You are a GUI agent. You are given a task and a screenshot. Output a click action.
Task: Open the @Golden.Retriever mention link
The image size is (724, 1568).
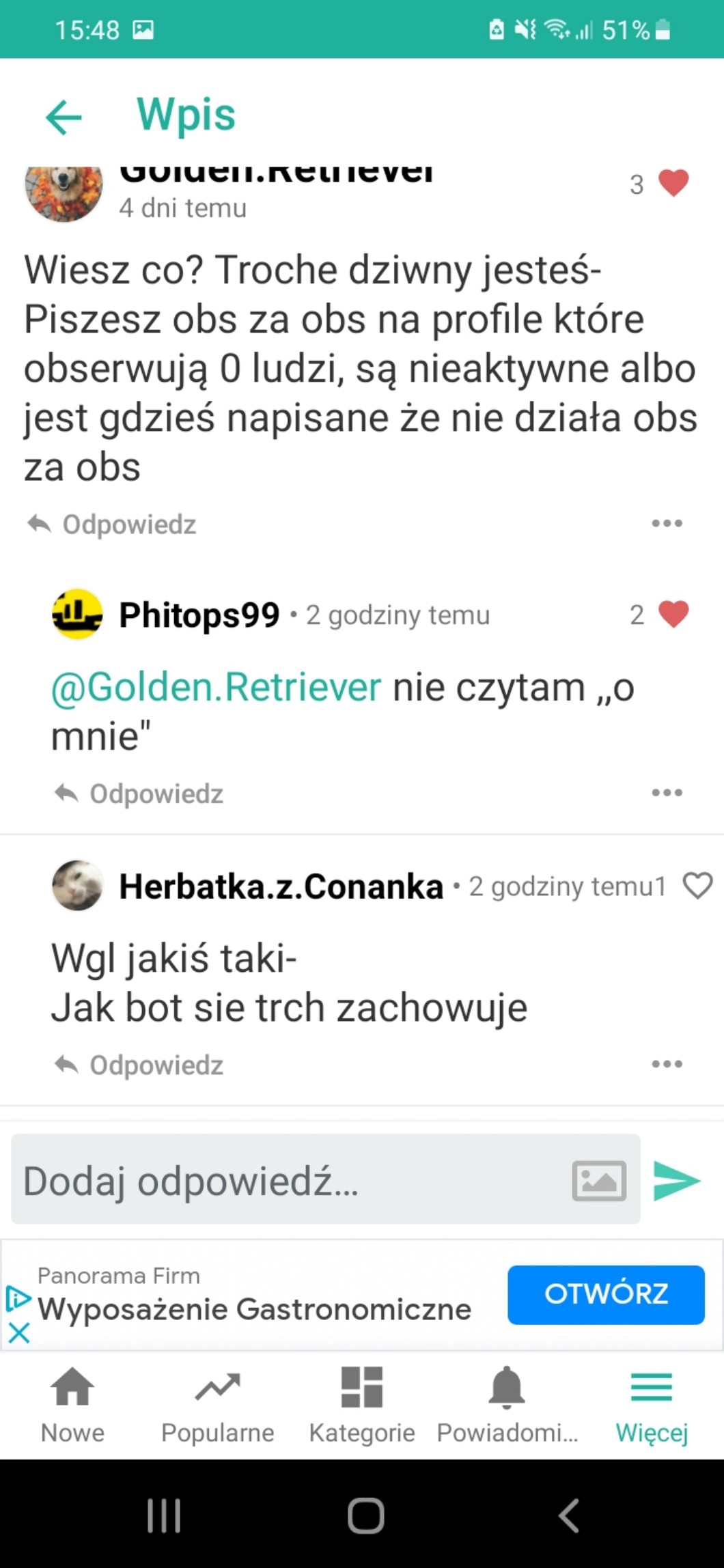[216, 687]
